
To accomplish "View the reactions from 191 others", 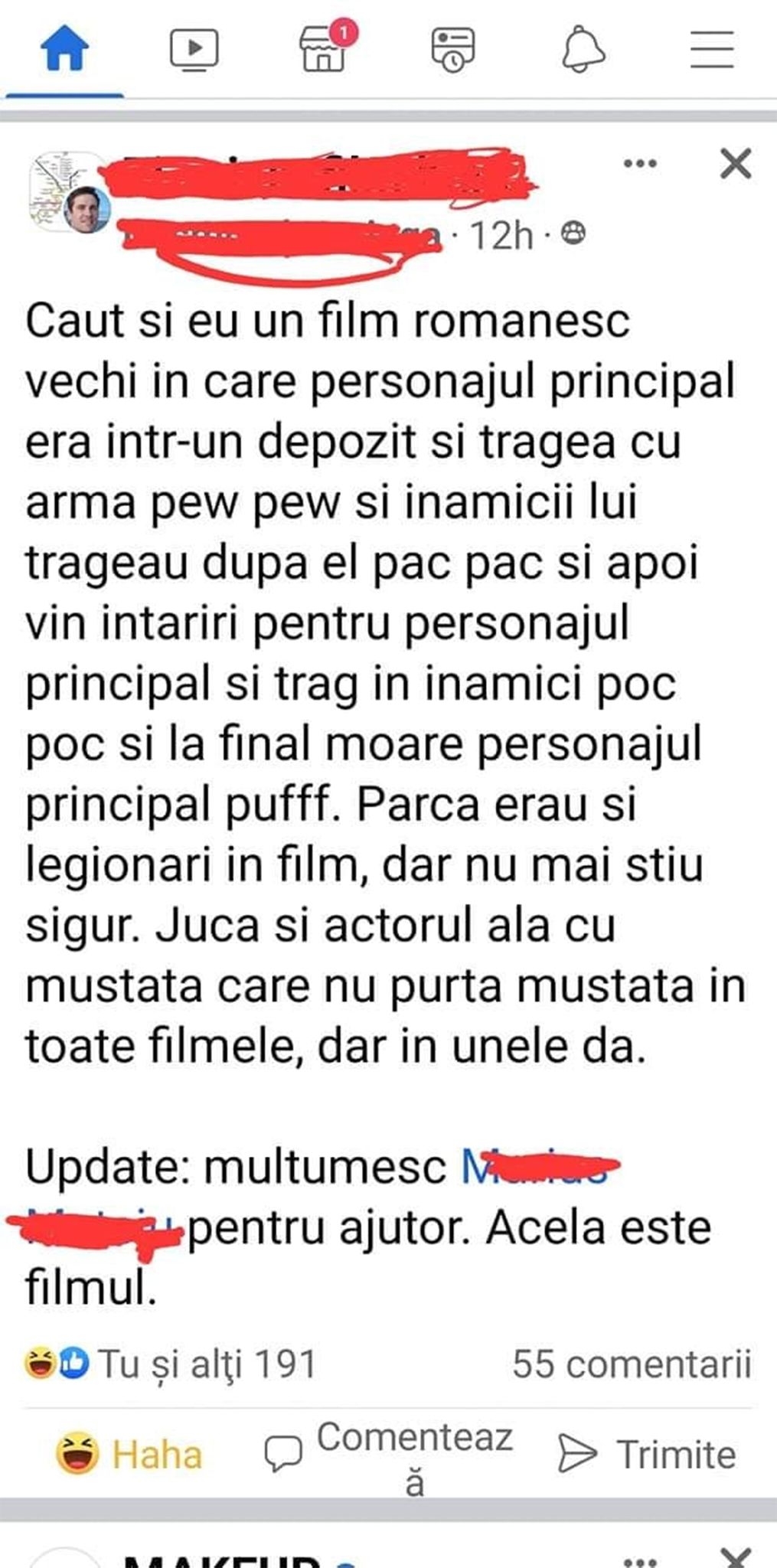I will [171, 1364].
